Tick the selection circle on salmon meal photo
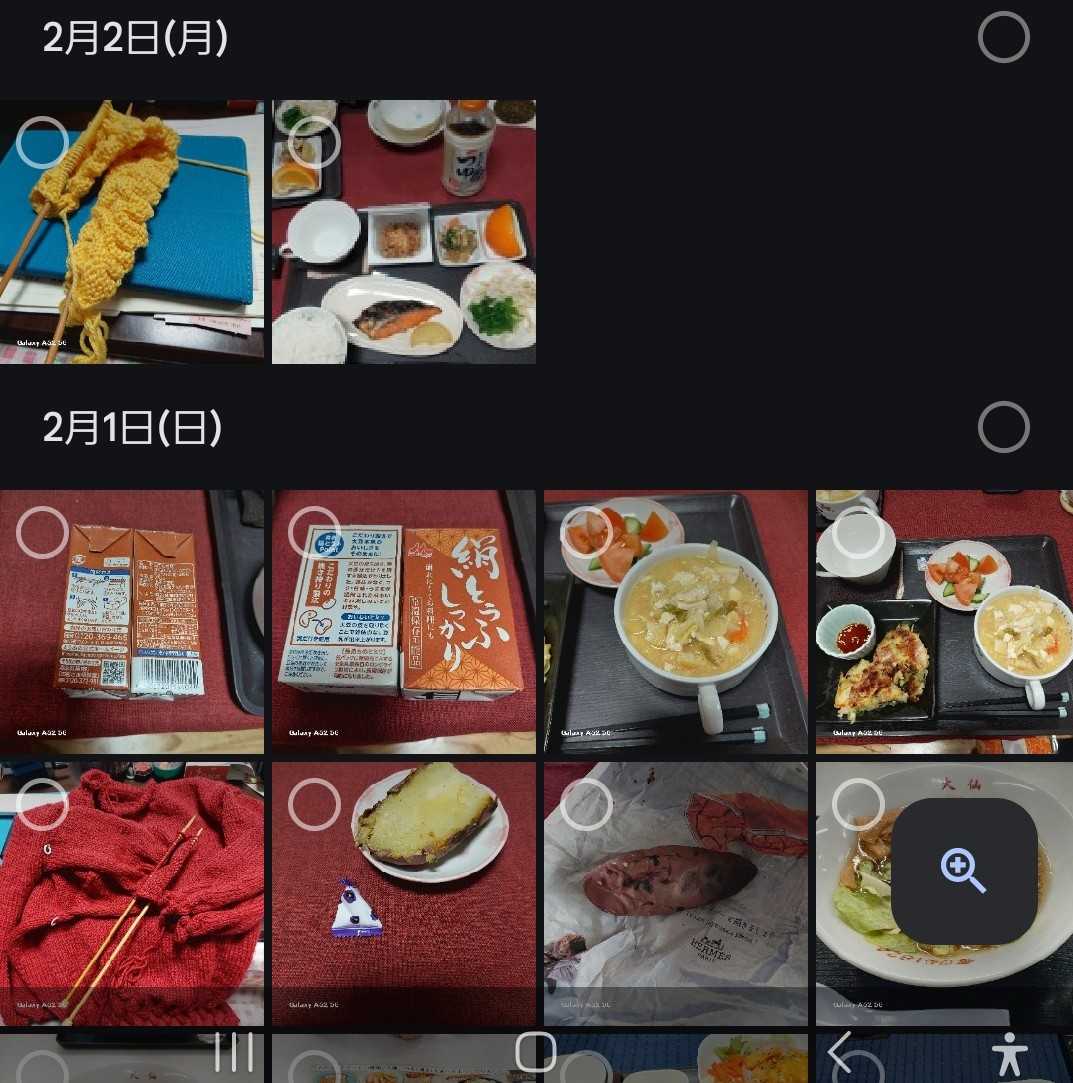 pyautogui.click(x=314, y=142)
